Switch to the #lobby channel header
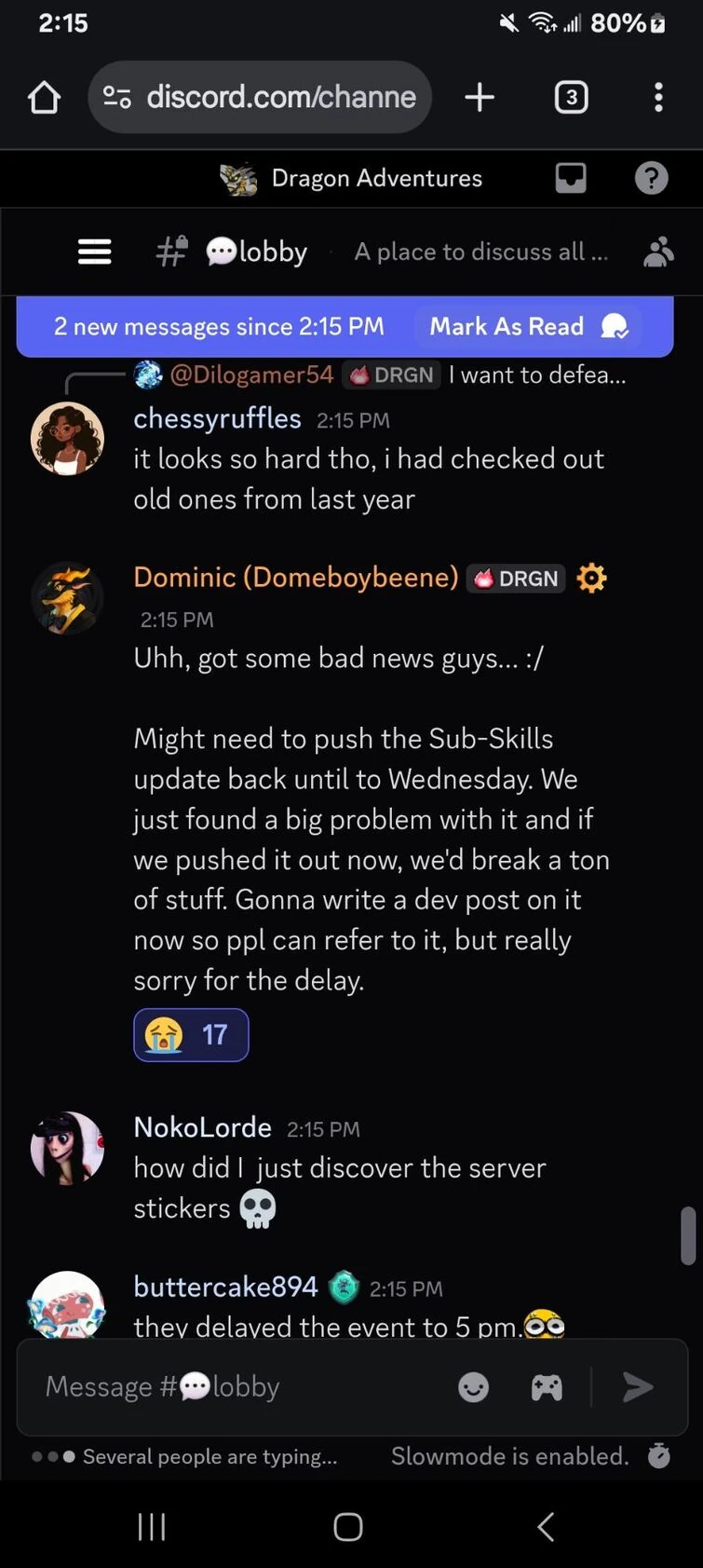703x1568 pixels. pyautogui.click(x=256, y=252)
